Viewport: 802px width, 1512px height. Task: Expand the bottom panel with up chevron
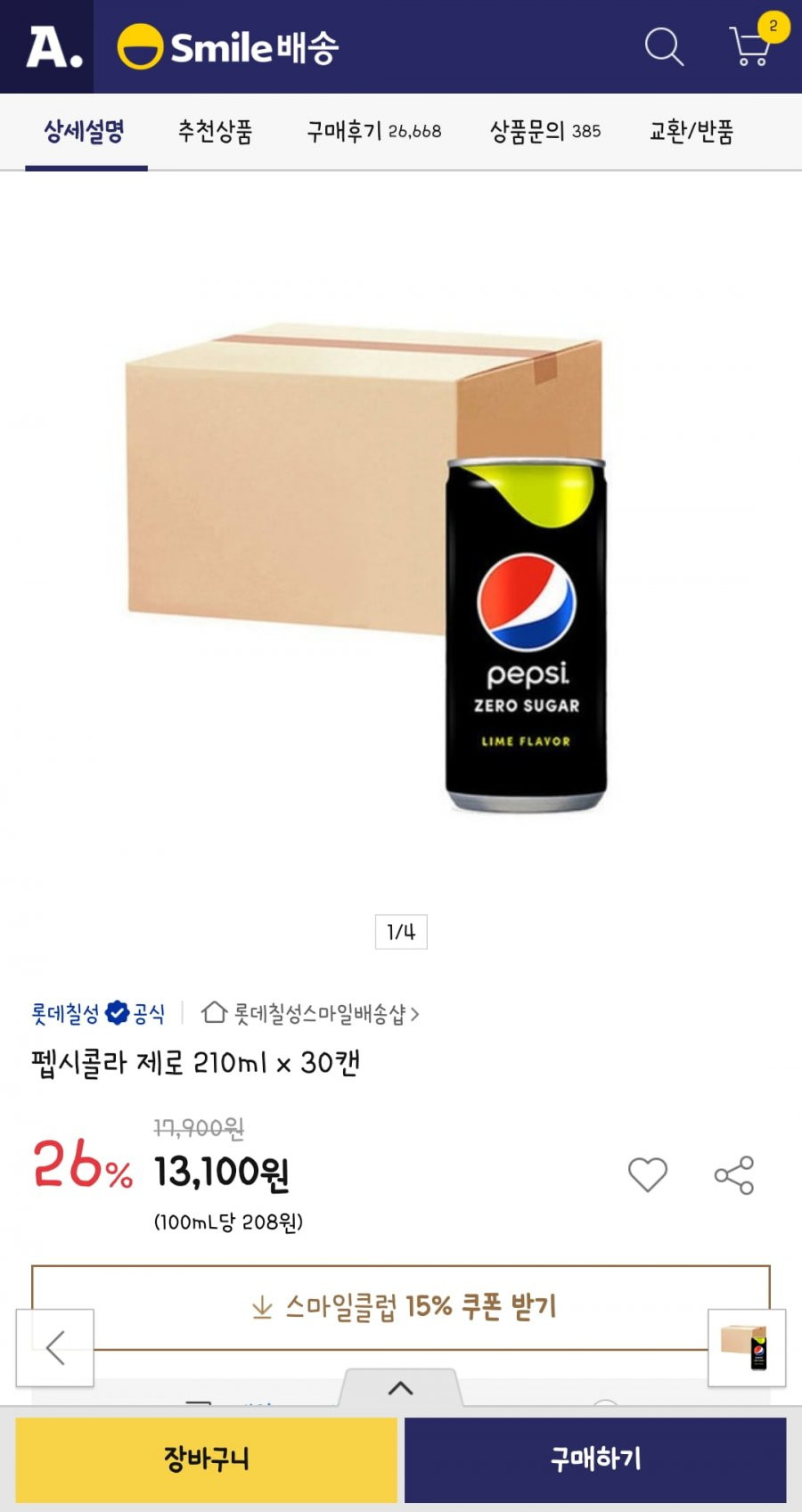click(x=401, y=1387)
